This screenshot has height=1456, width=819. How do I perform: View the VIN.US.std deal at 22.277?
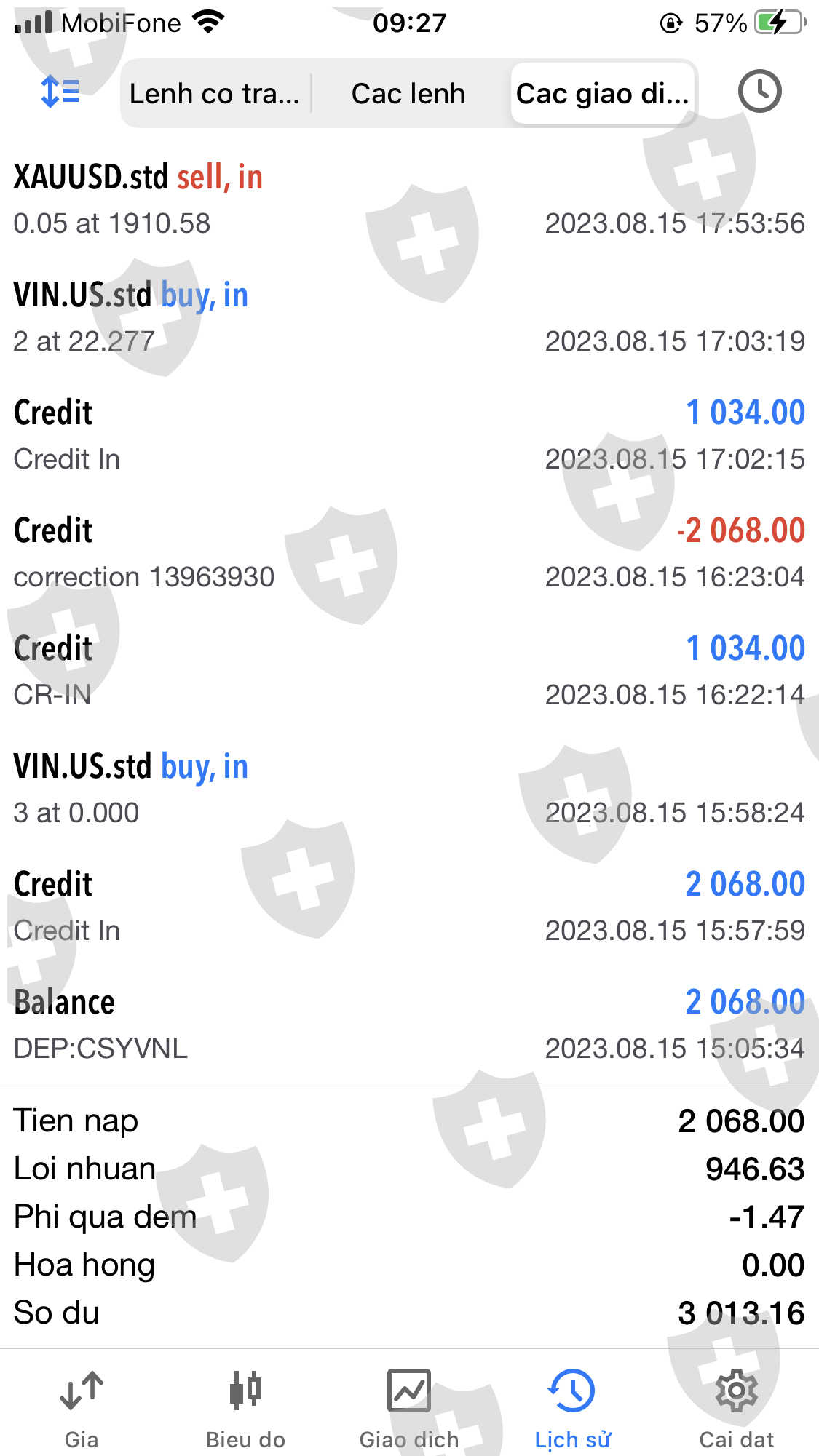pyautogui.click(x=409, y=317)
